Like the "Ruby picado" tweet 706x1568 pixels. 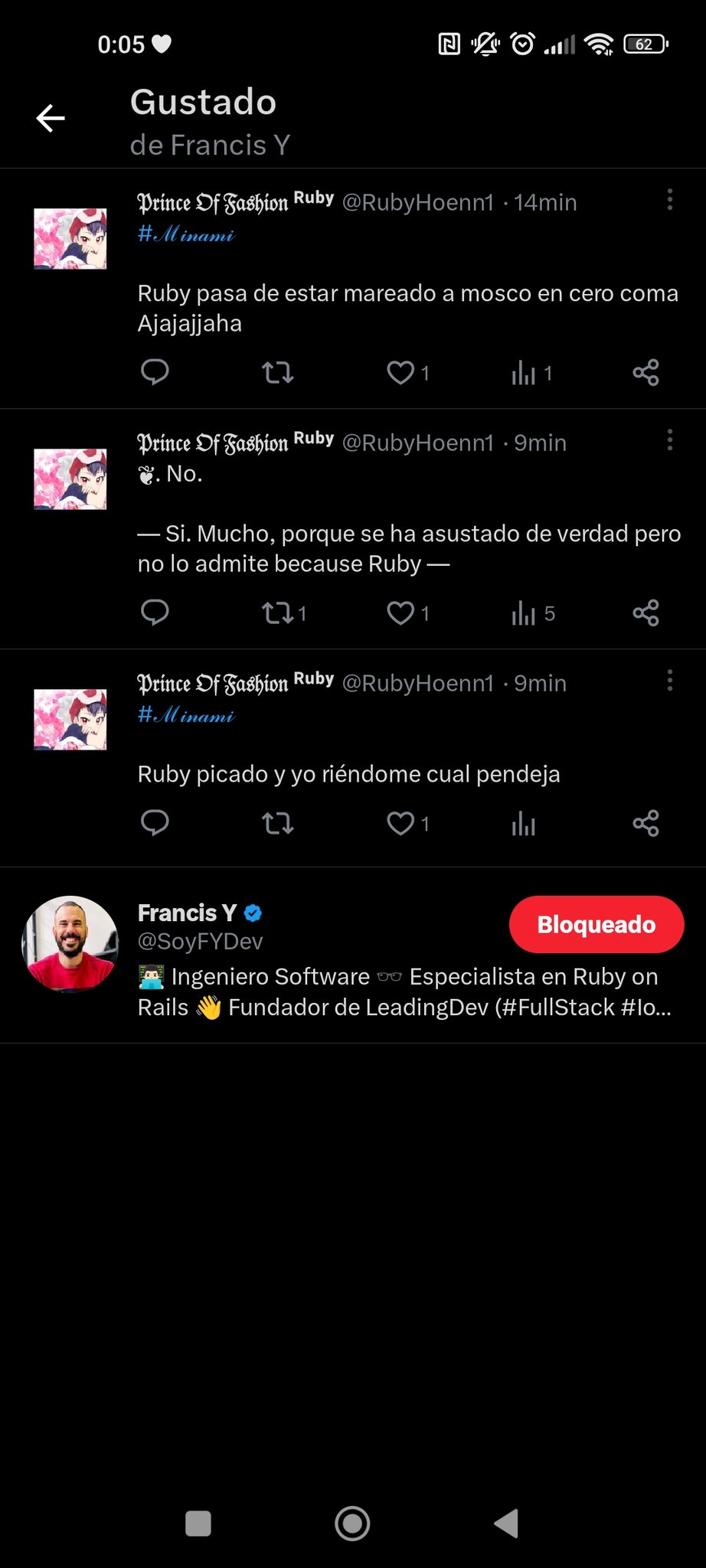pos(400,823)
